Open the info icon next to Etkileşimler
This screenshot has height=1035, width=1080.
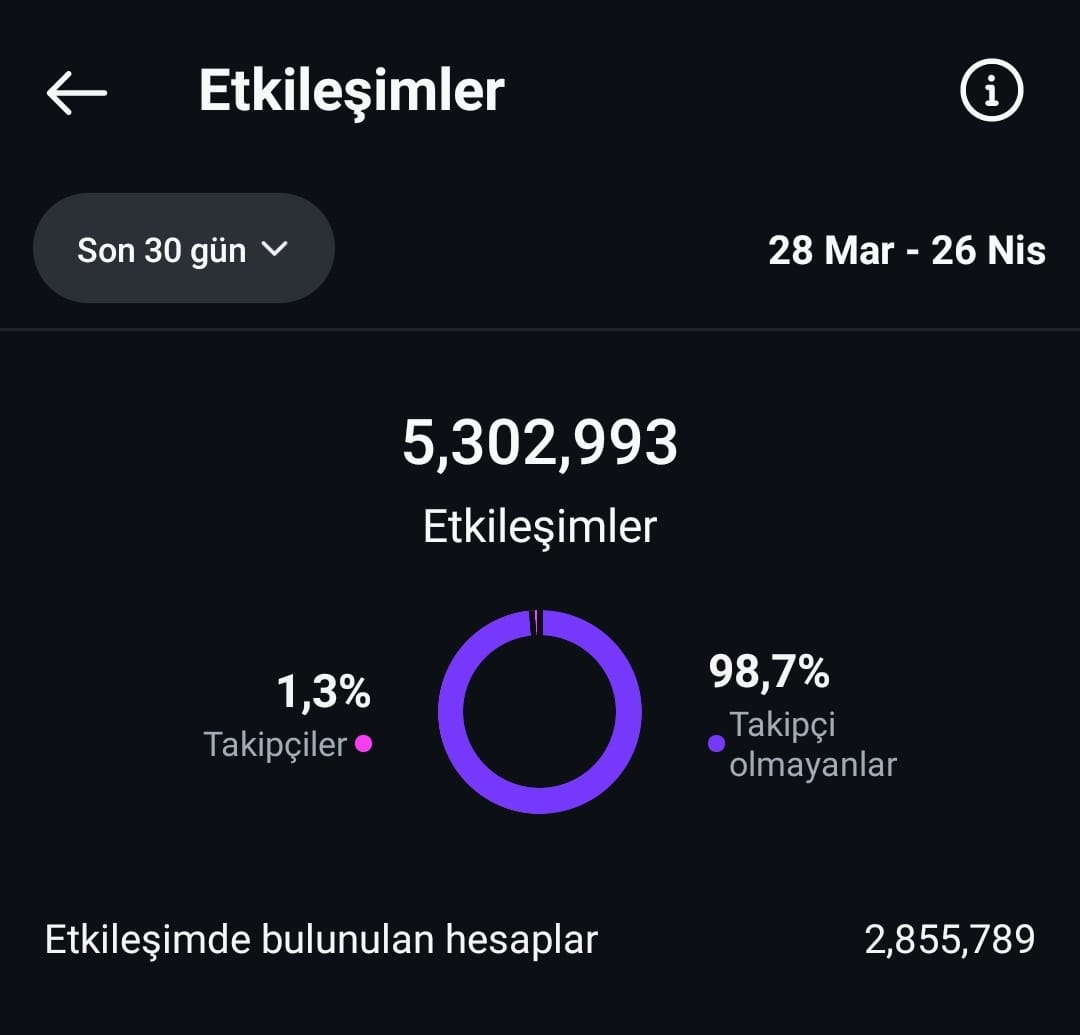991,90
